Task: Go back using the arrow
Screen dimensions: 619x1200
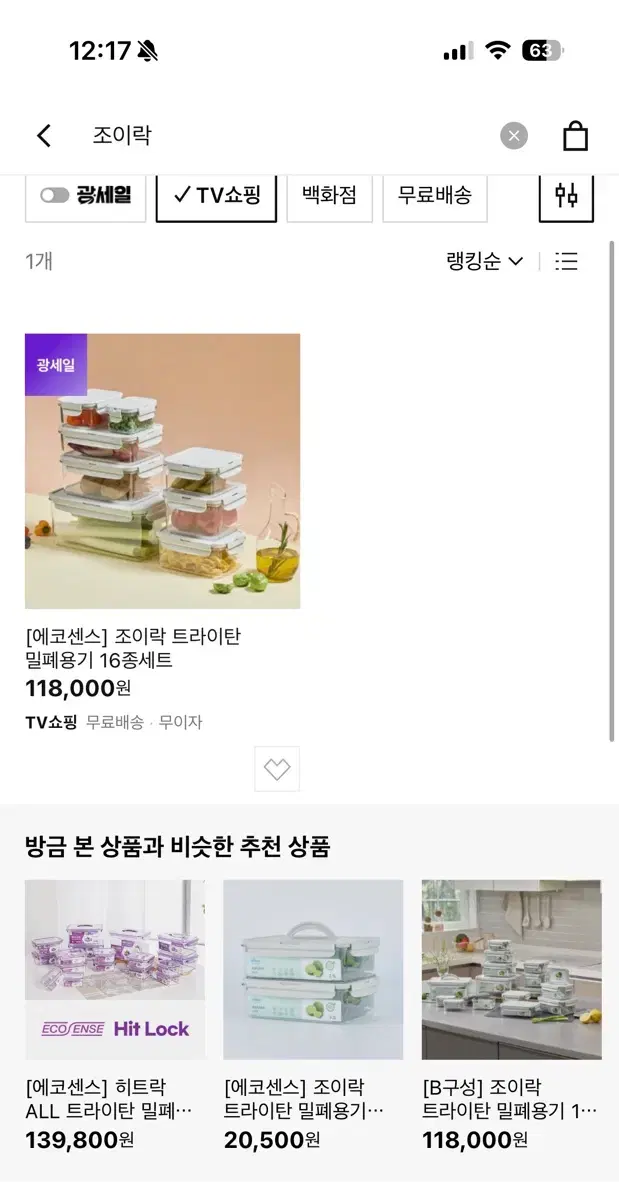Action: pyautogui.click(x=44, y=136)
